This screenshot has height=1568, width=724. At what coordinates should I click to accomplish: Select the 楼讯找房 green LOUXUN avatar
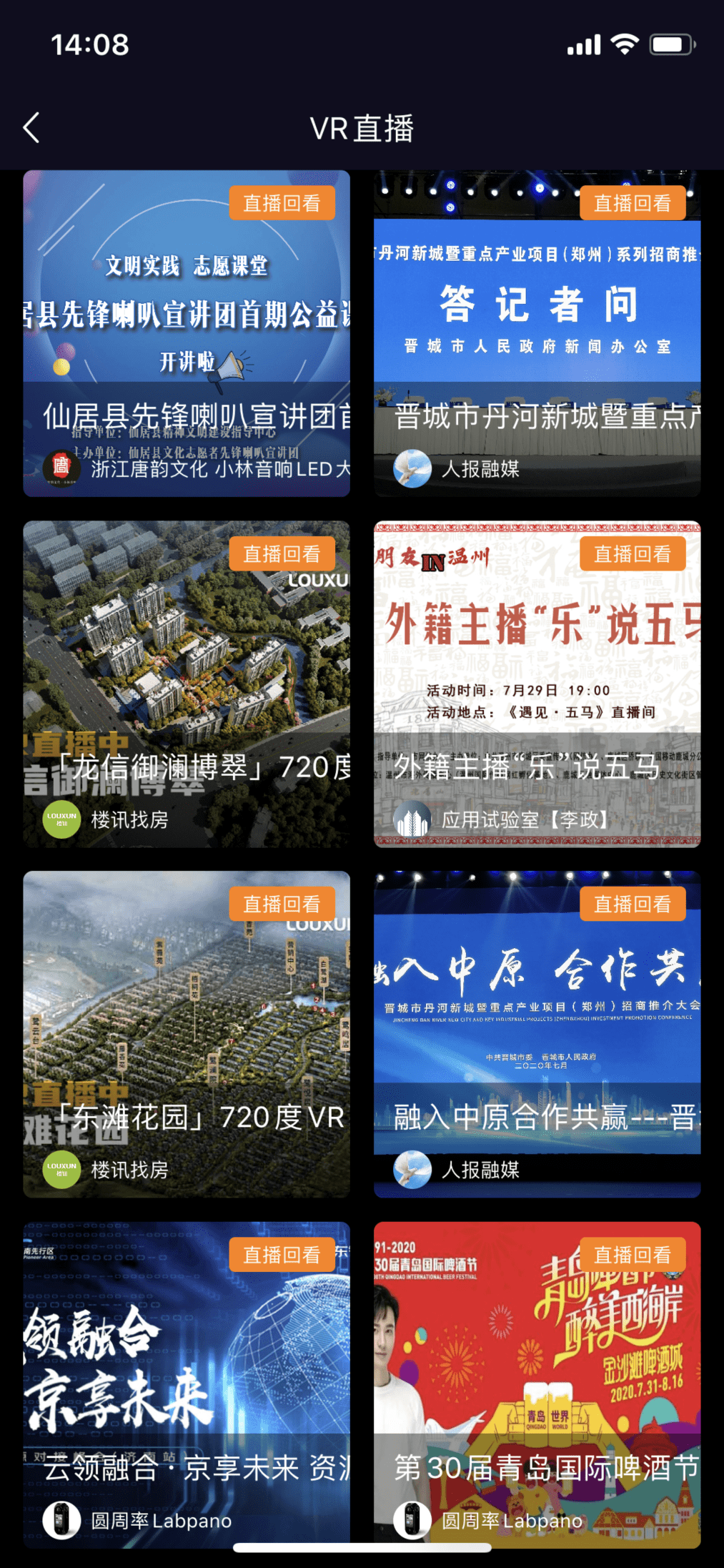coord(63,819)
